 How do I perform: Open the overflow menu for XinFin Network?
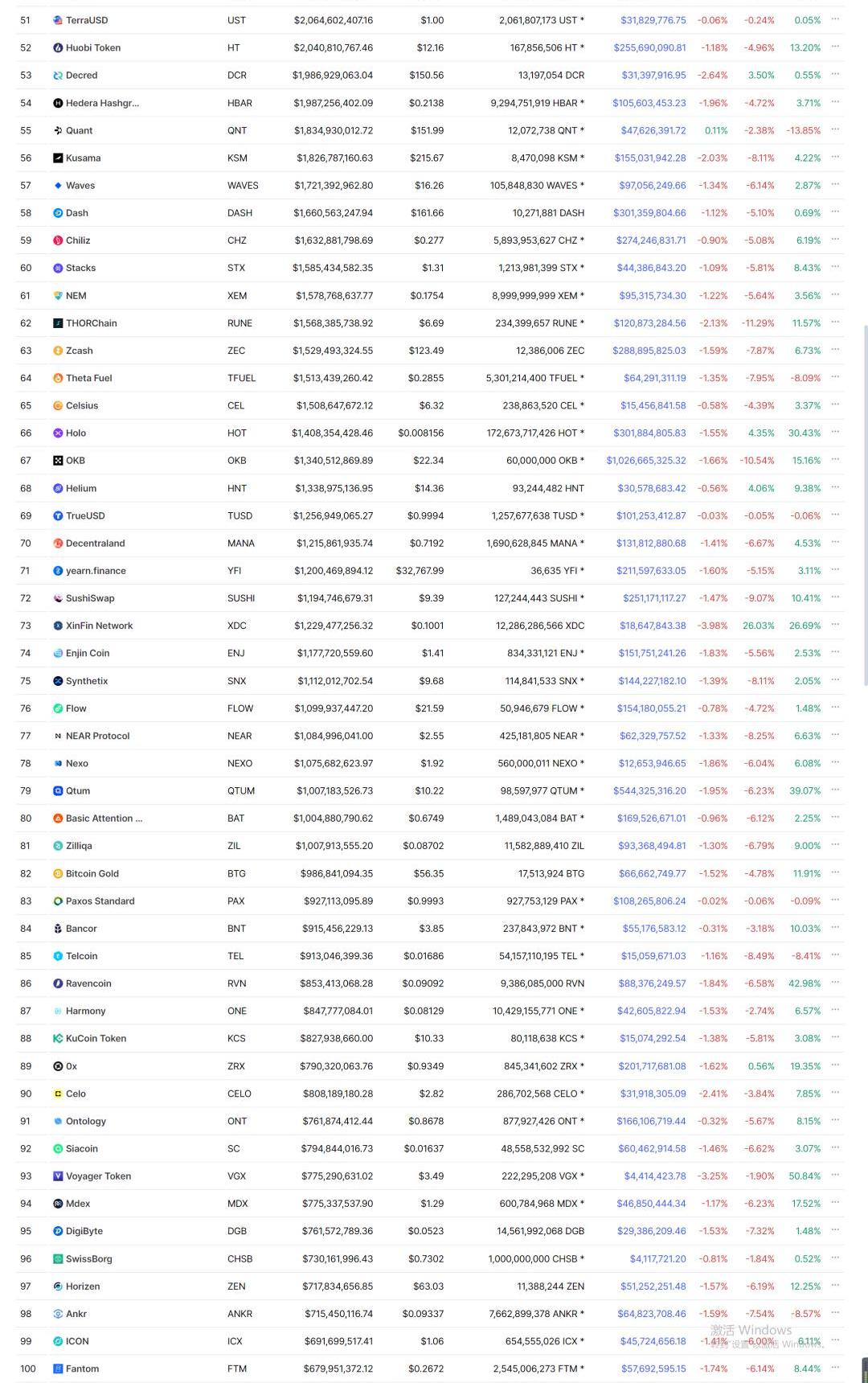point(835,625)
